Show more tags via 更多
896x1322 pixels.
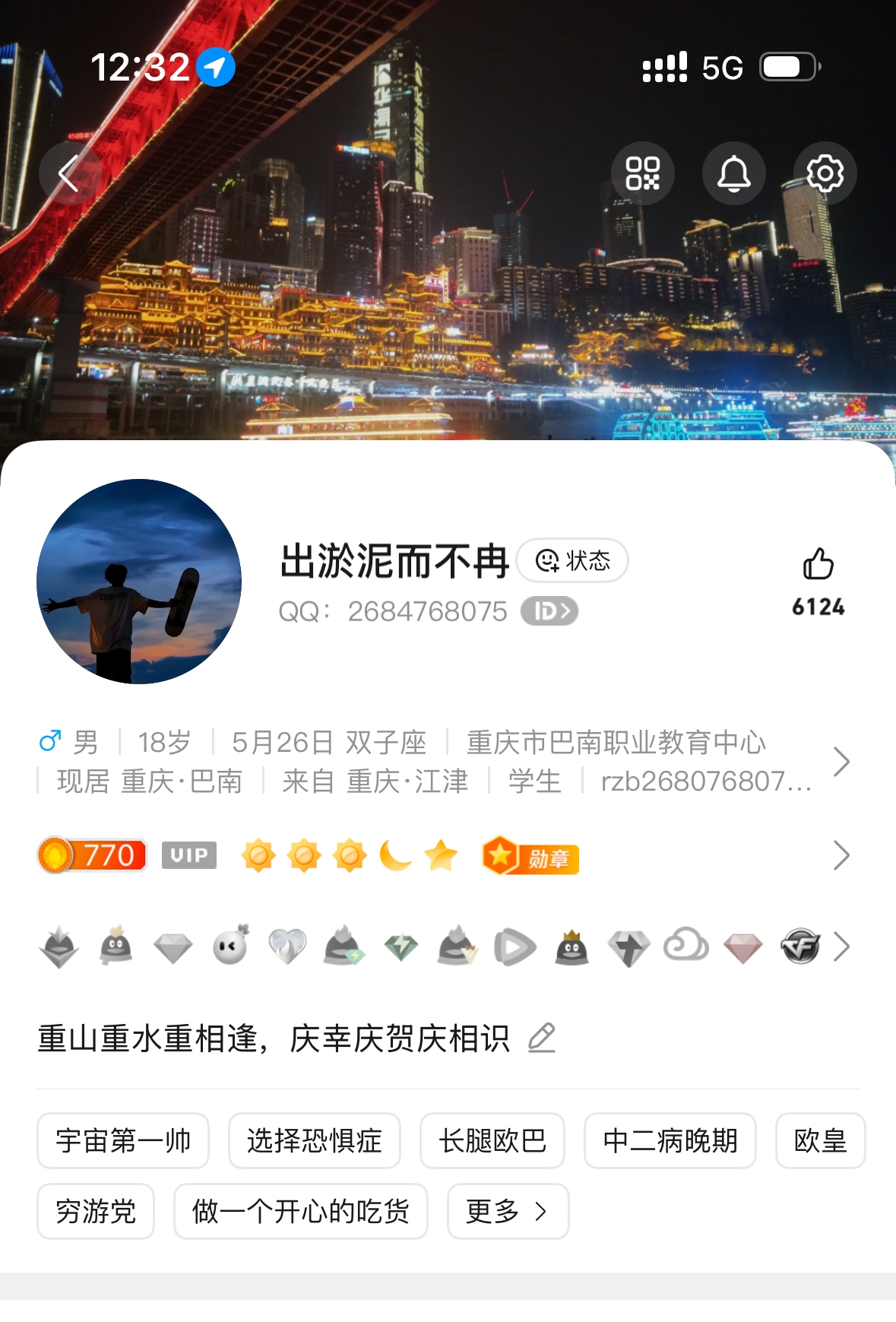pos(508,1211)
